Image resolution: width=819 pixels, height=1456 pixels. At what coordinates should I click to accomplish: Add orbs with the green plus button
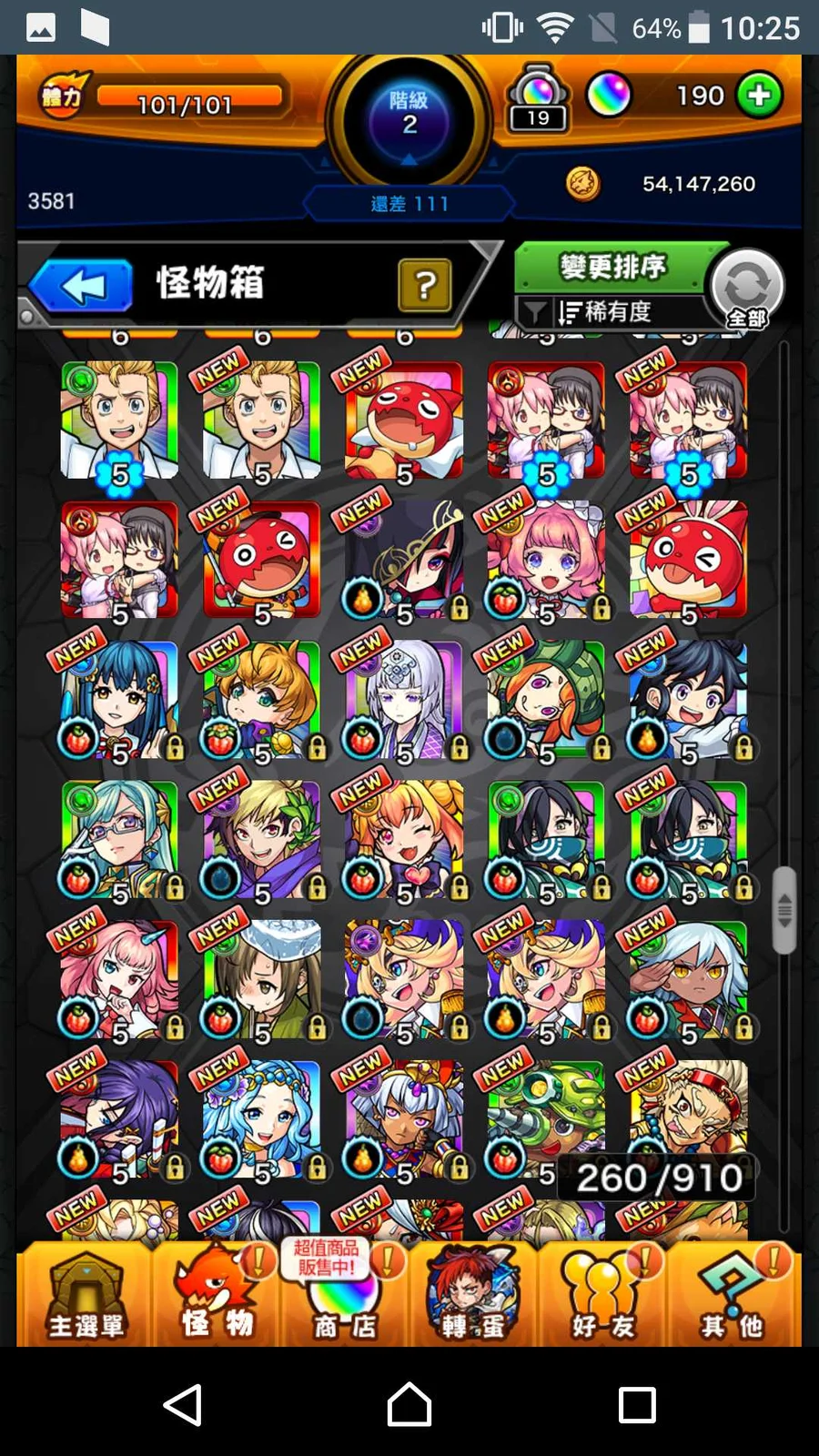point(759,96)
